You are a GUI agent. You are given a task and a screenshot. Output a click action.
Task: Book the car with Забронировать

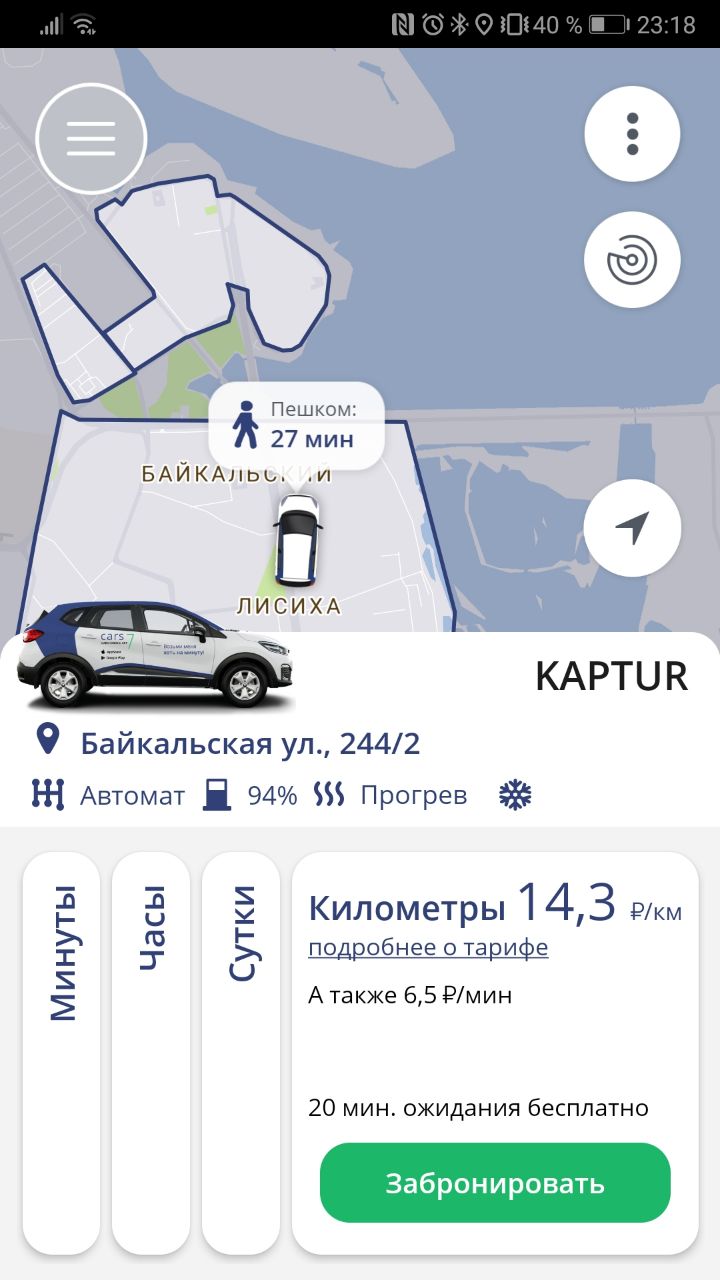coord(495,1183)
